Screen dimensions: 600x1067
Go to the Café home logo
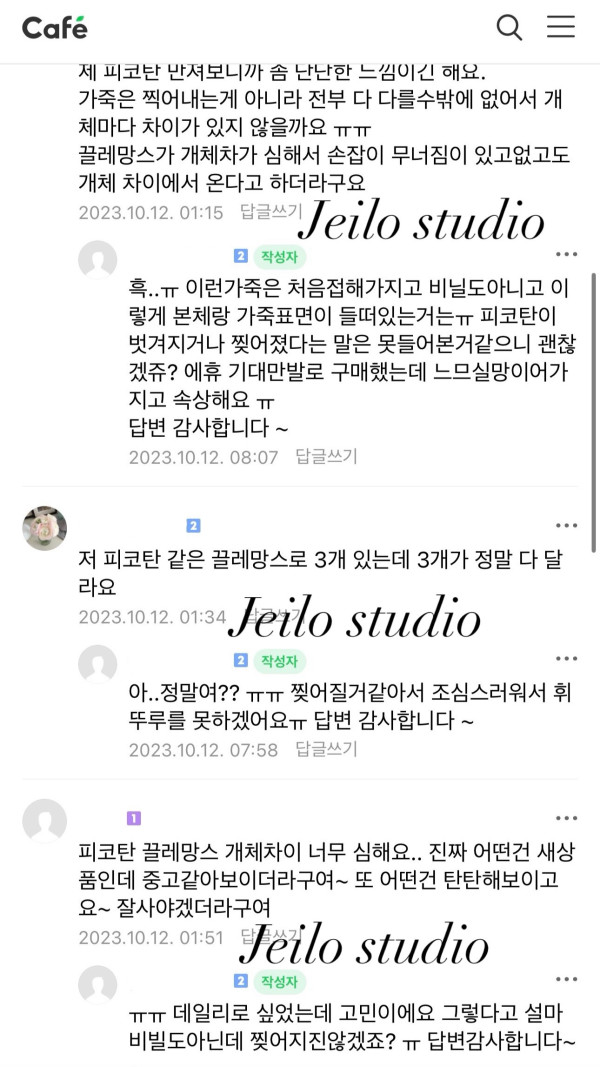coord(55,28)
